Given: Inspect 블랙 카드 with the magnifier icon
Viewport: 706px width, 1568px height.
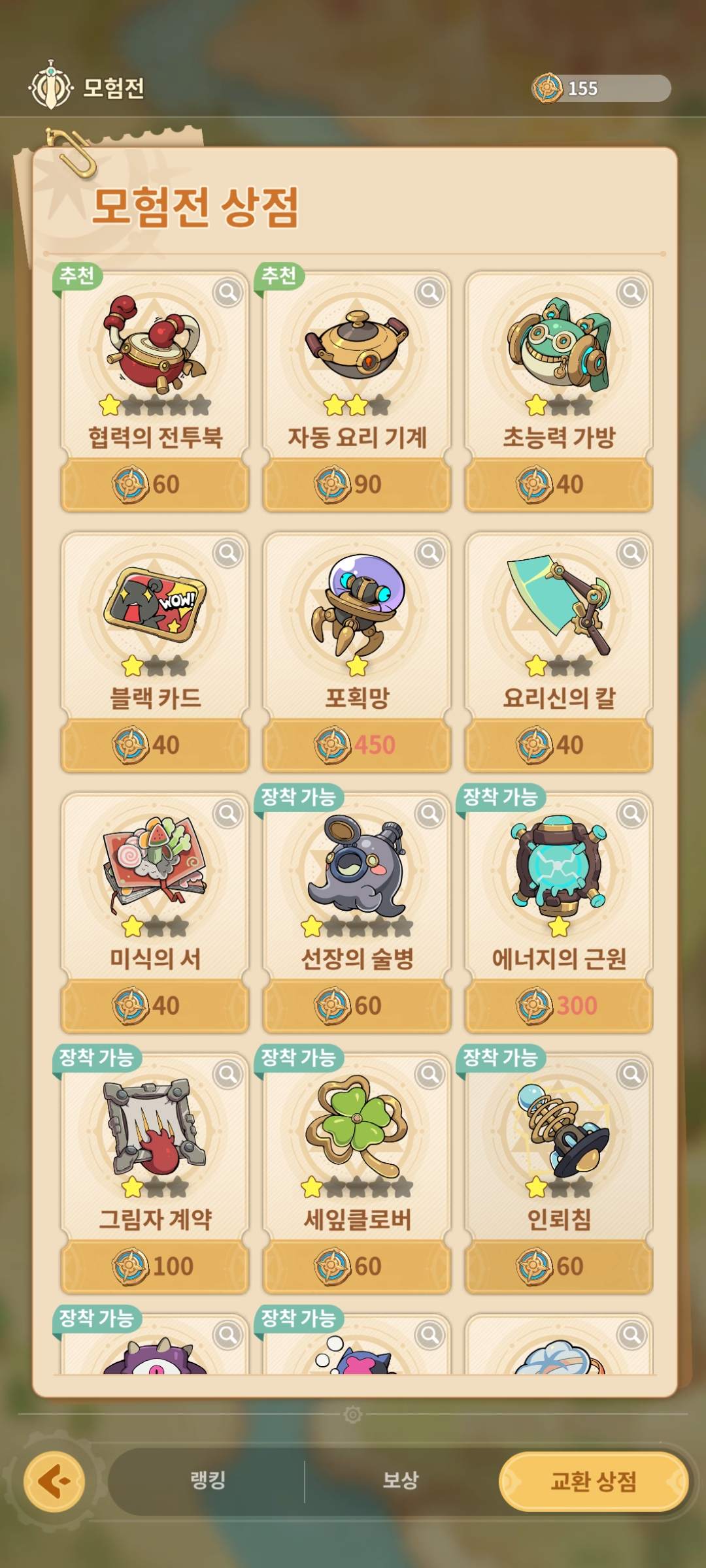Looking at the screenshot, I should tap(227, 553).
